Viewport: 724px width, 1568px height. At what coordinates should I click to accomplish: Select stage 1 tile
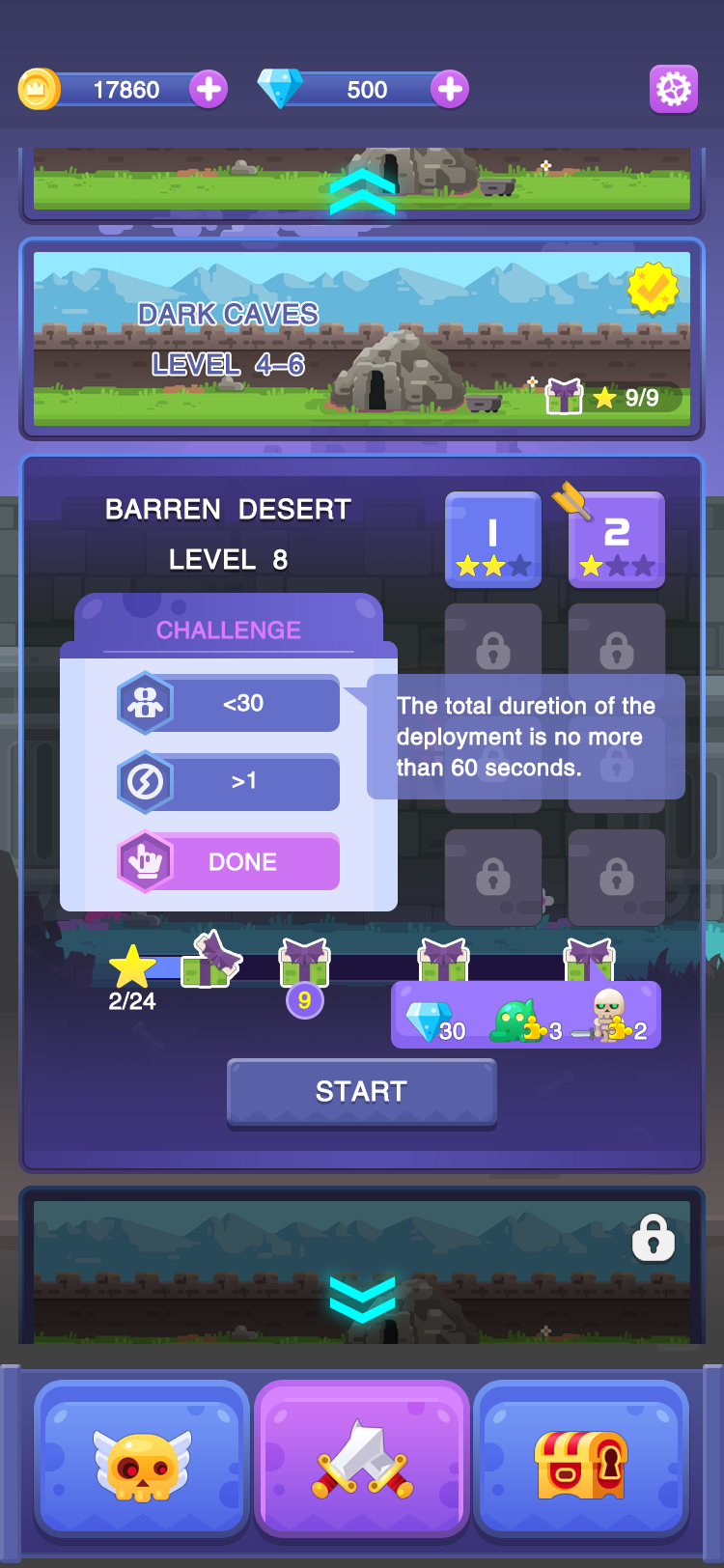(493, 539)
